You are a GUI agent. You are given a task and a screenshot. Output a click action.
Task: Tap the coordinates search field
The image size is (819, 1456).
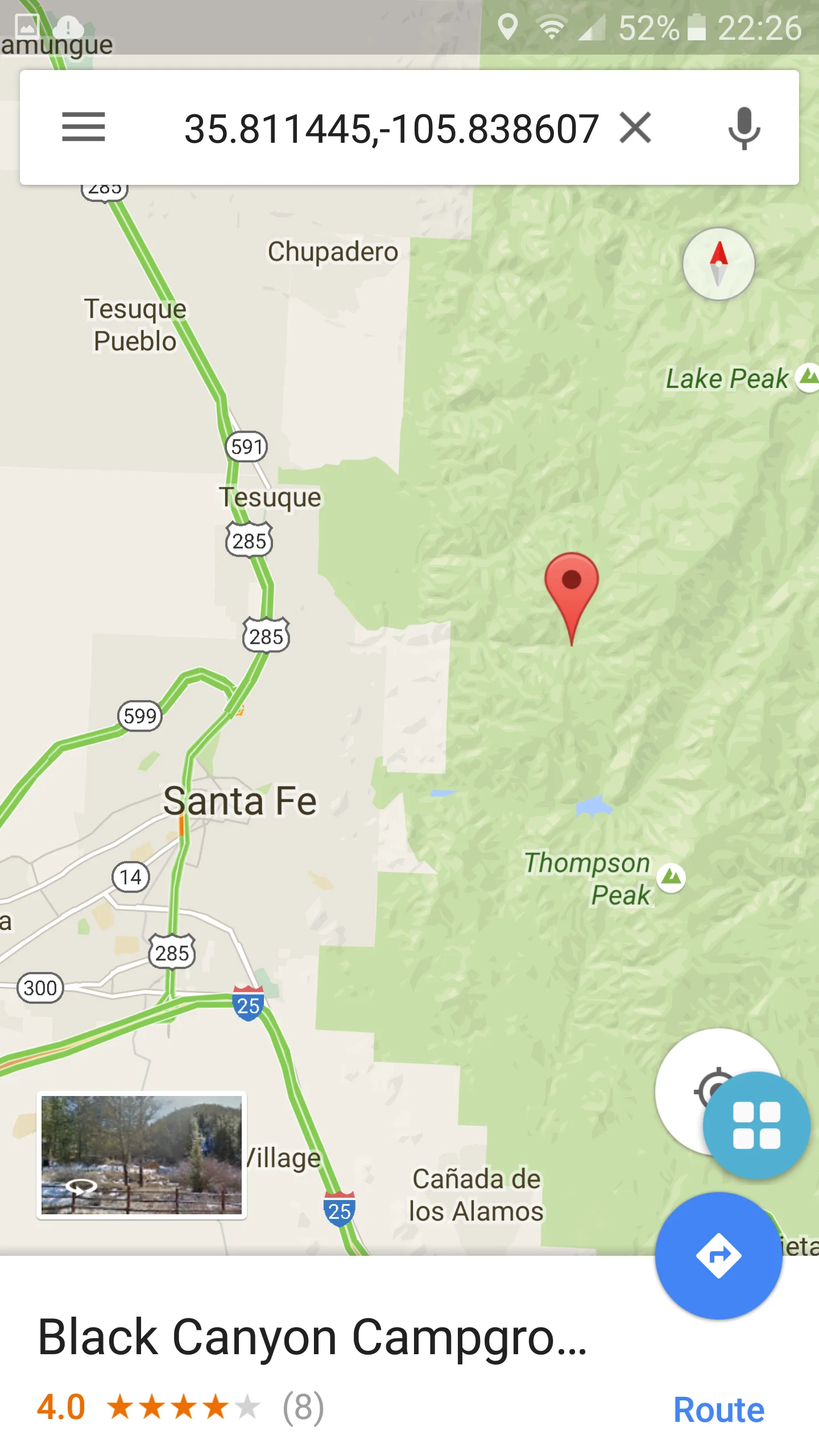click(x=391, y=128)
